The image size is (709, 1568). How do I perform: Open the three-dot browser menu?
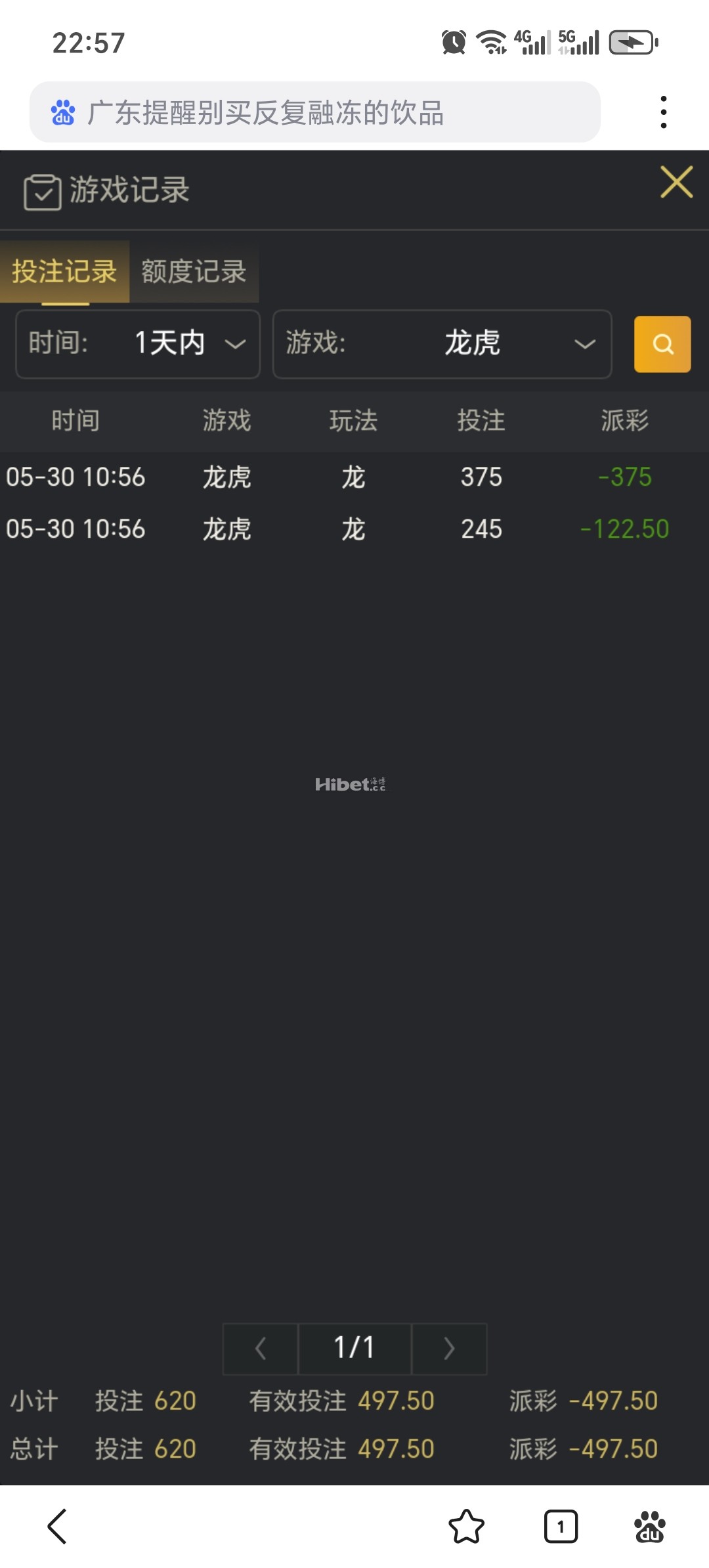(664, 112)
